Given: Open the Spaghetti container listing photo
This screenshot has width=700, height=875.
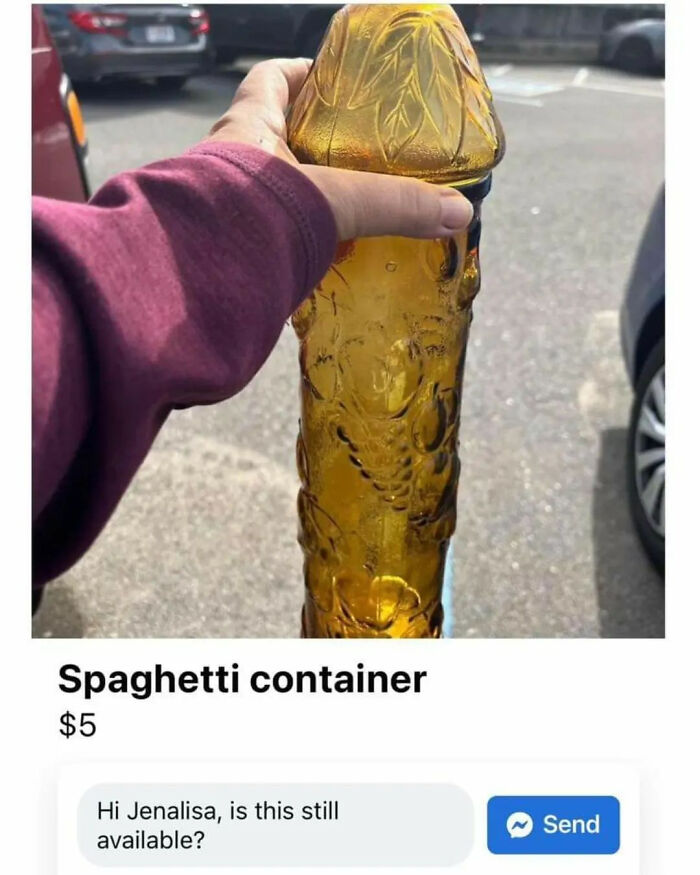Looking at the screenshot, I should [x=348, y=320].
